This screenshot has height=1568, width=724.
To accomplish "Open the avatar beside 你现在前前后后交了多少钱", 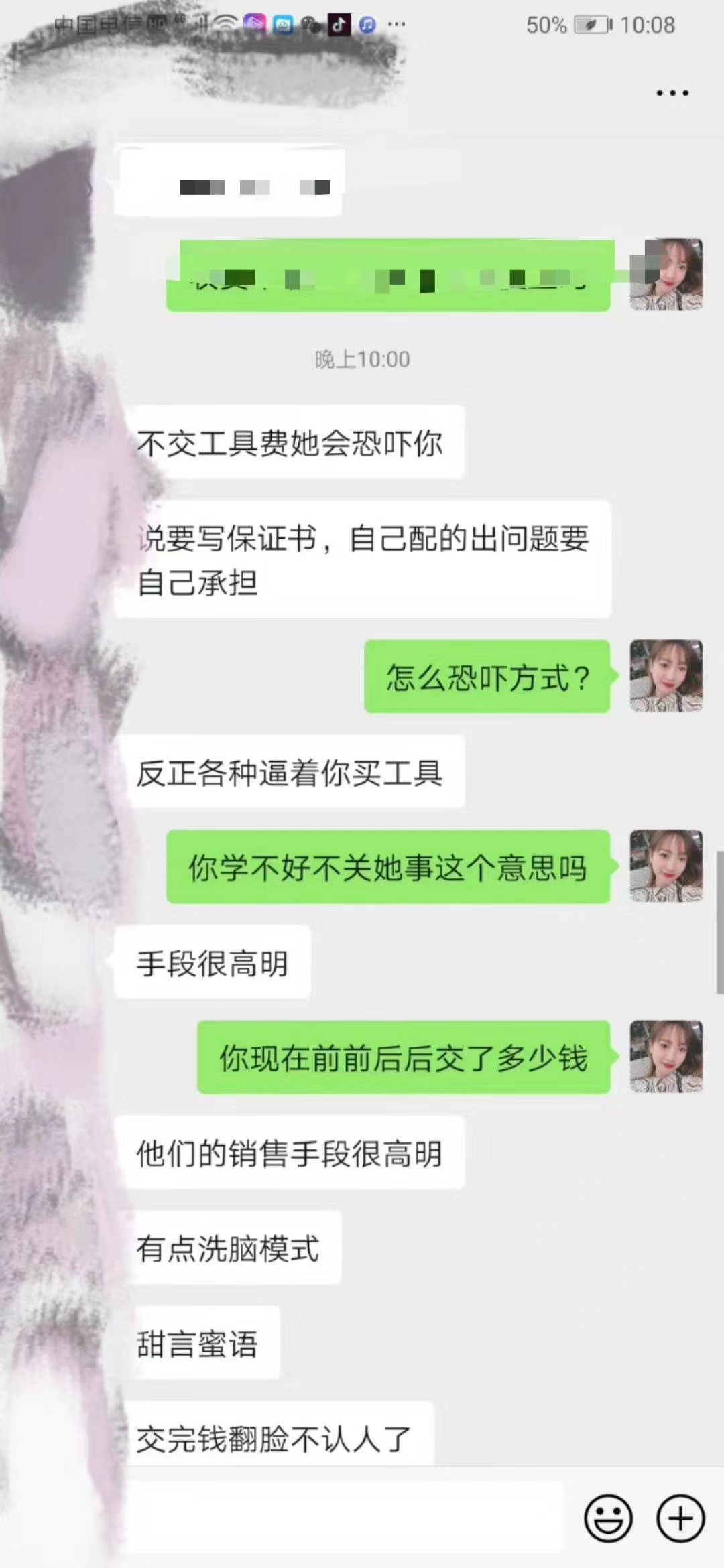I will tap(666, 1057).
